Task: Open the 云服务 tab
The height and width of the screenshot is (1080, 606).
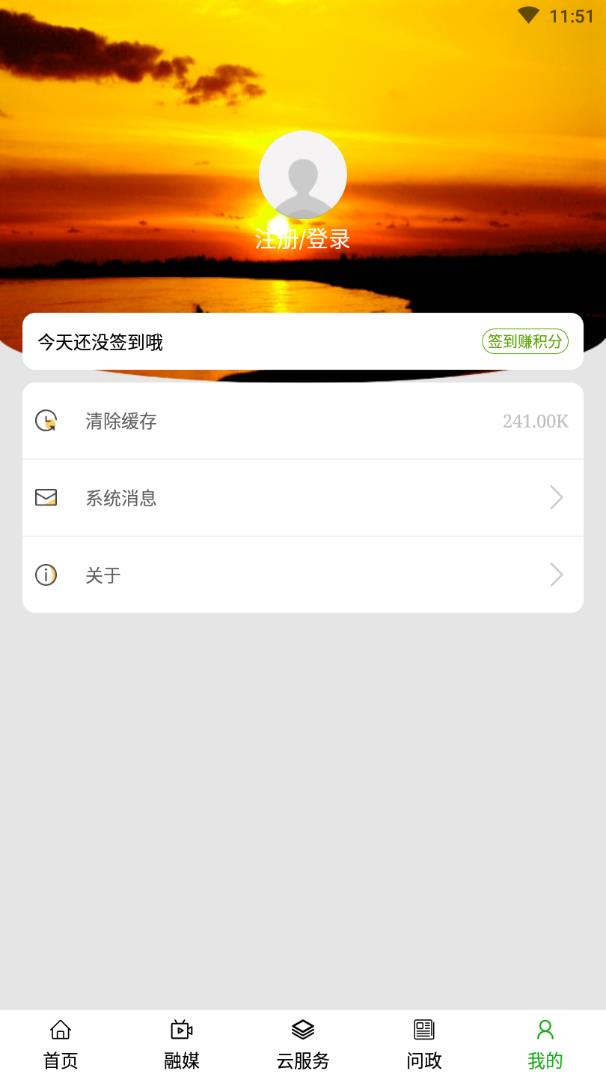Action: pos(303,1045)
